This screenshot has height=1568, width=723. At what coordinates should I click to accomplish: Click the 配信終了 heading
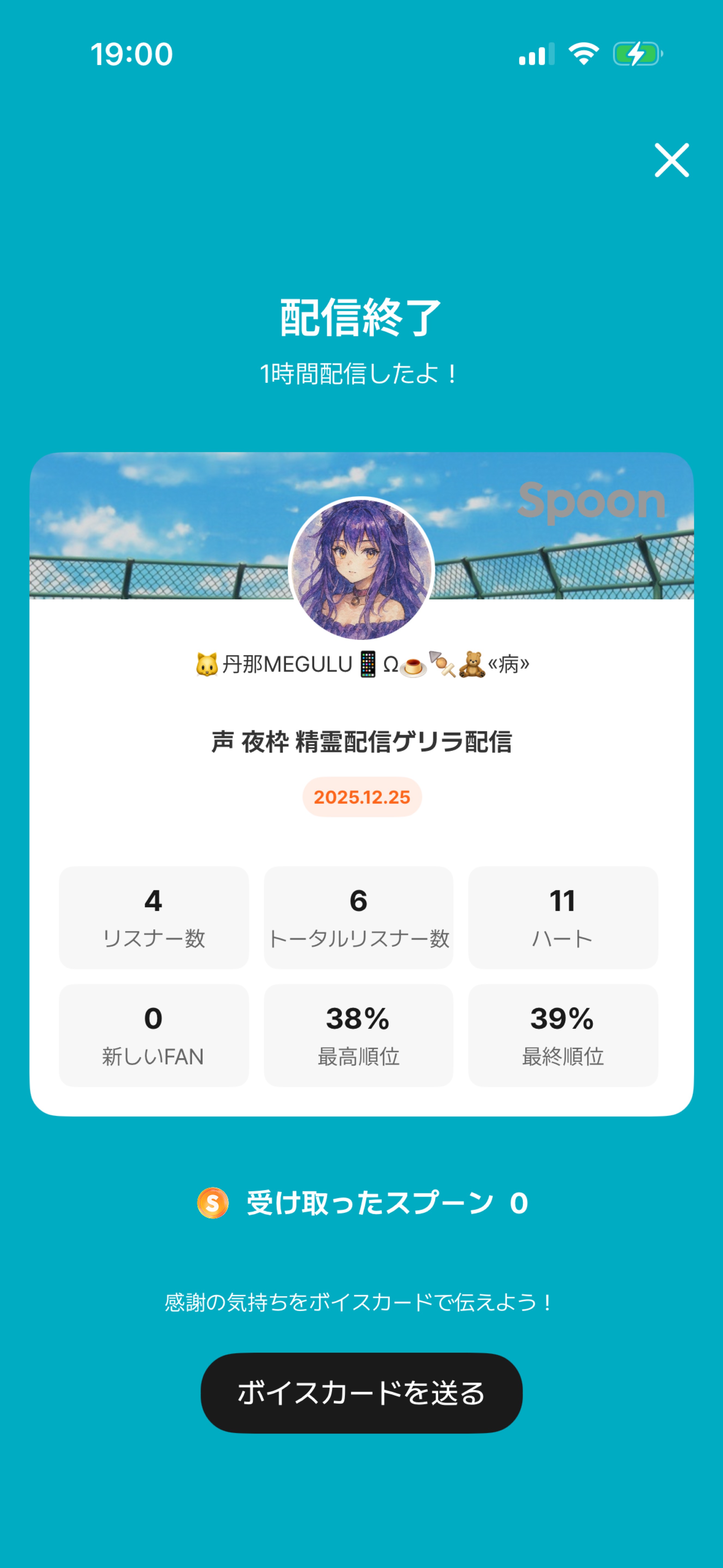click(x=361, y=317)
